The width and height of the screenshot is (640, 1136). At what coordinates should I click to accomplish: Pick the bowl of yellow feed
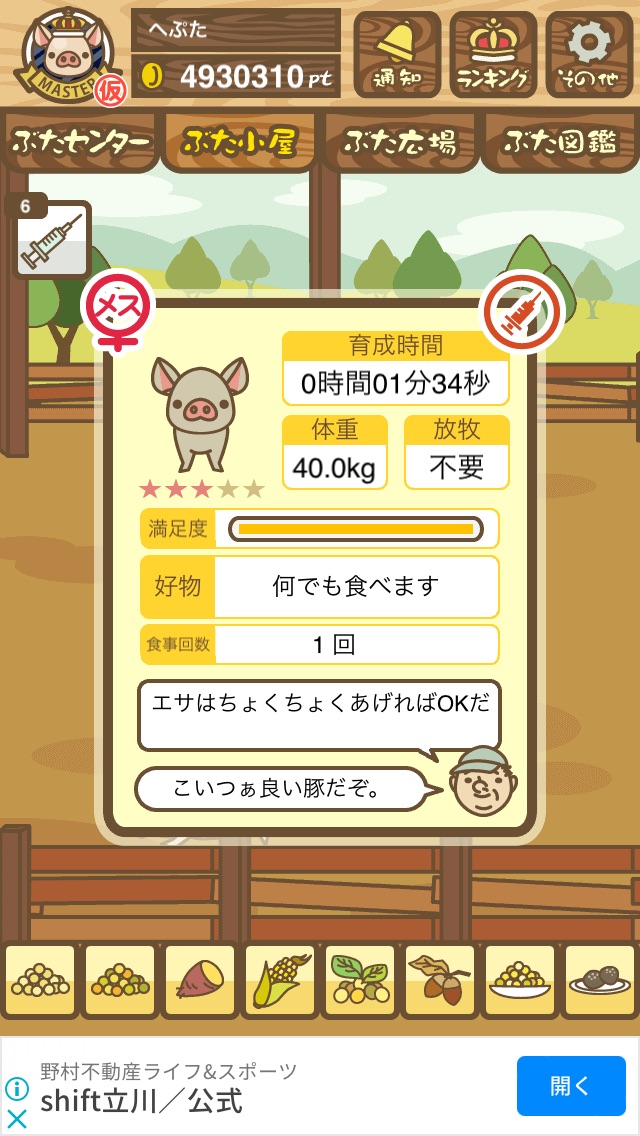click(520, 980)
